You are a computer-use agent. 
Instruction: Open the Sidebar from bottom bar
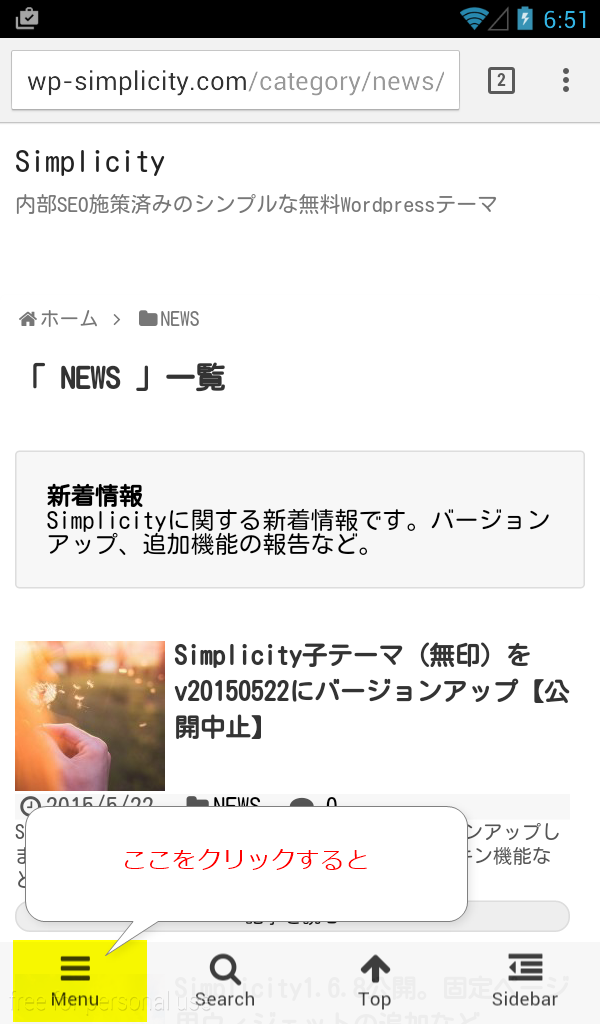(x=525, y=980)
